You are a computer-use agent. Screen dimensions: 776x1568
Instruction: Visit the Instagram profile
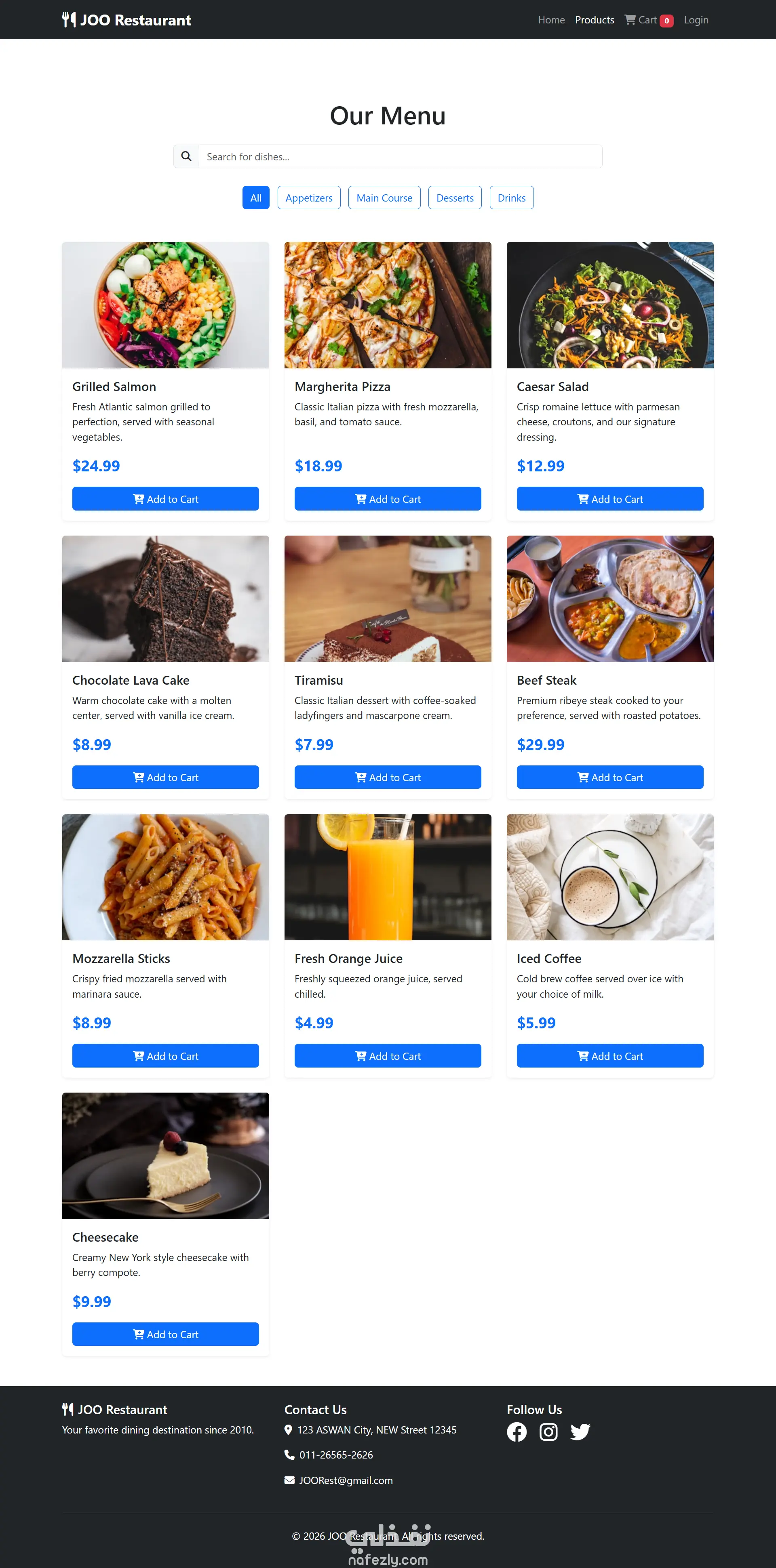click(x=548, y=1432)
